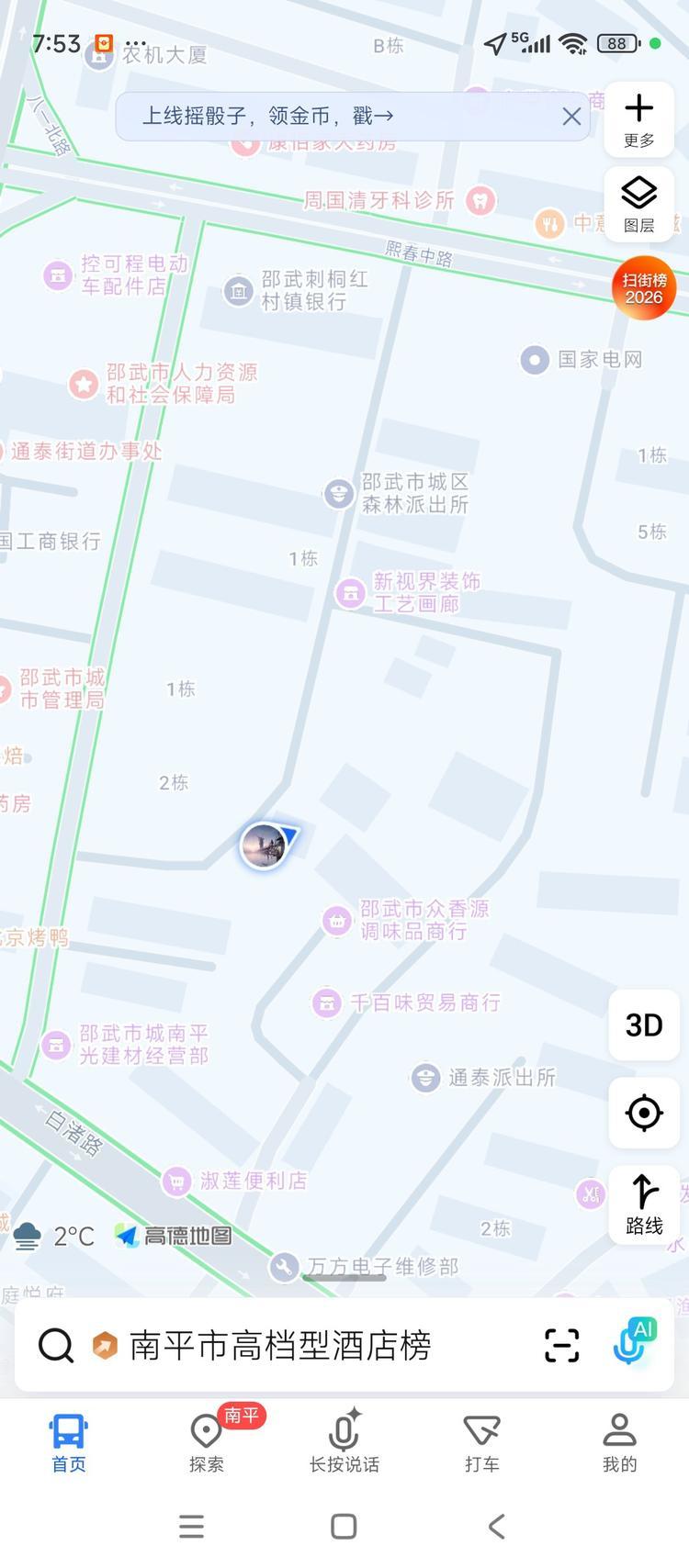Open the scan icon in search bar
This screenshot has width=689, height=1568.
pos(561,1346)
